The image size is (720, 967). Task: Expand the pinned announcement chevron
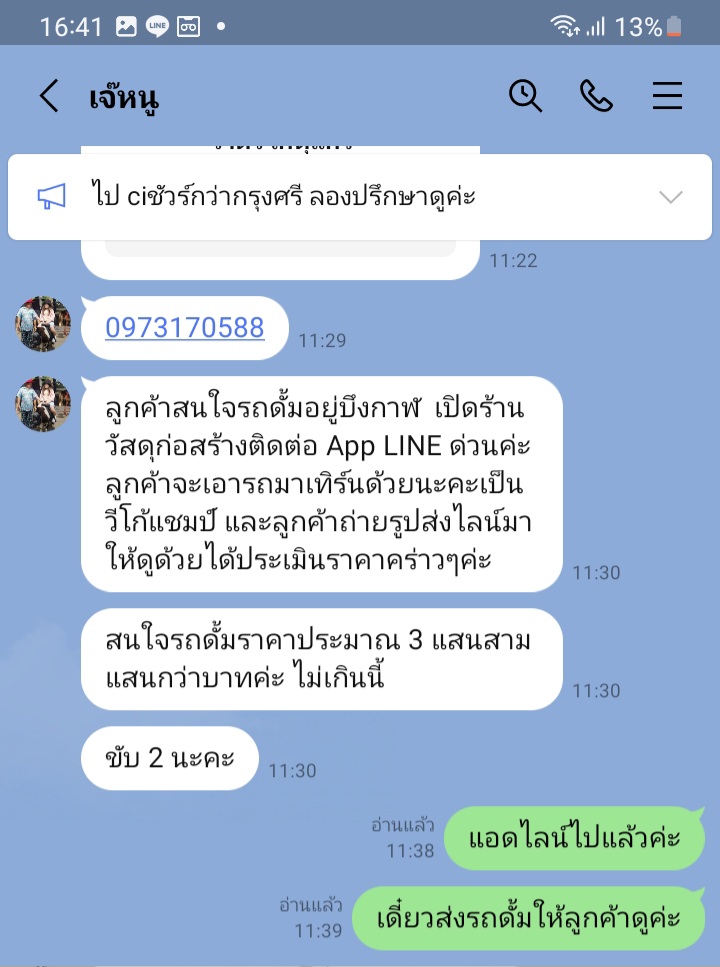coord(671,197)
